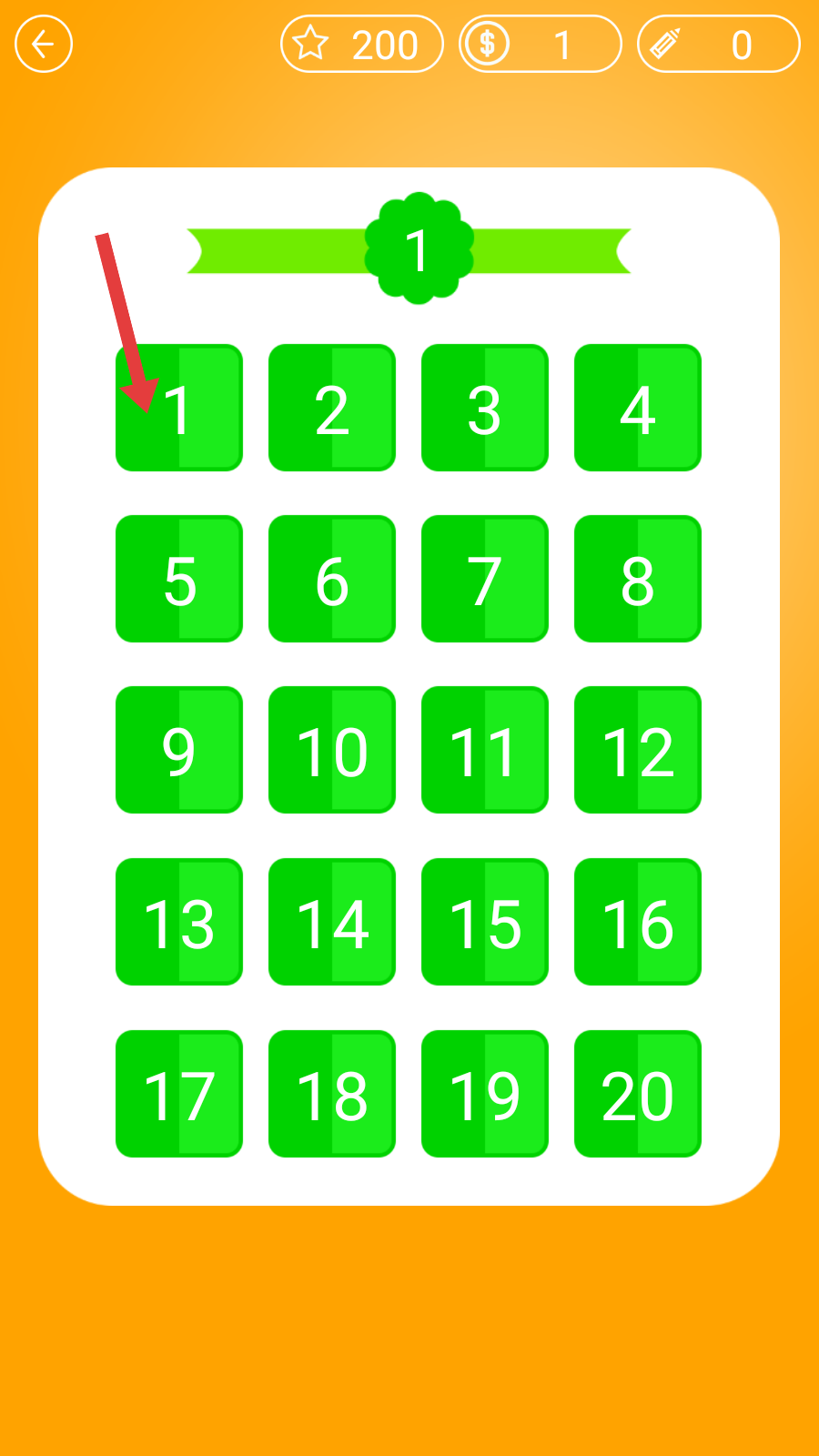Image resolution: width=819 pixels, height=1456 pixels.
Task: Start level 3
Action: 485,408
